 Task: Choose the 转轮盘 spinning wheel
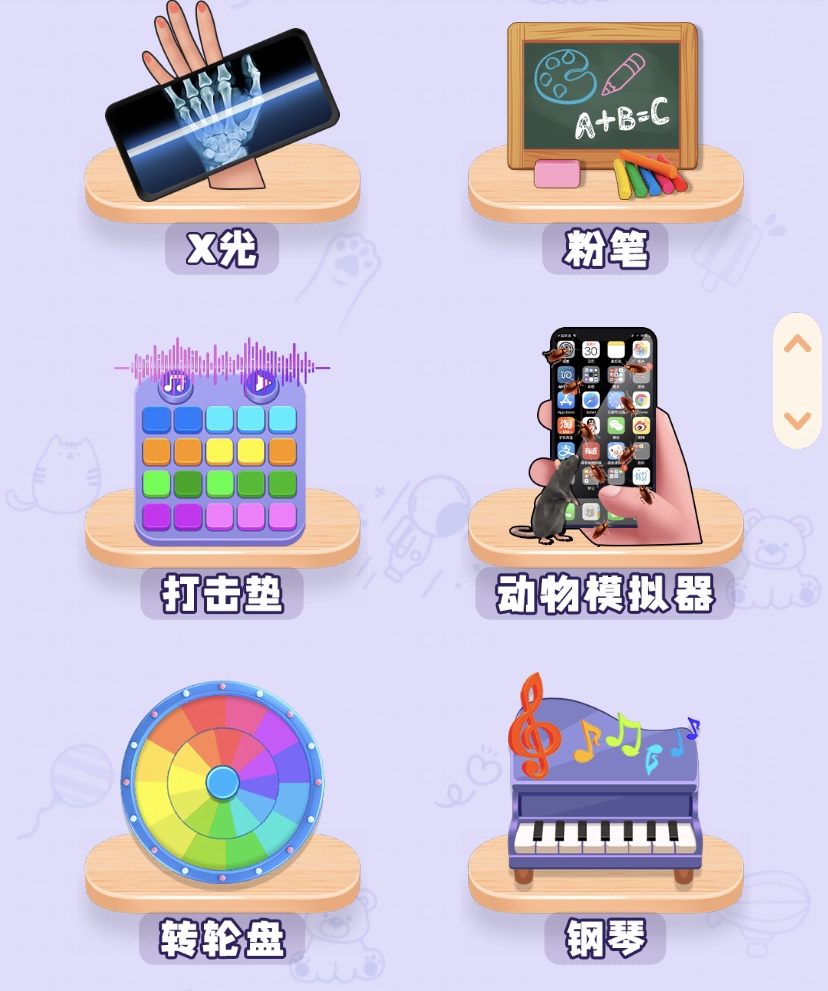click(222, 780)
